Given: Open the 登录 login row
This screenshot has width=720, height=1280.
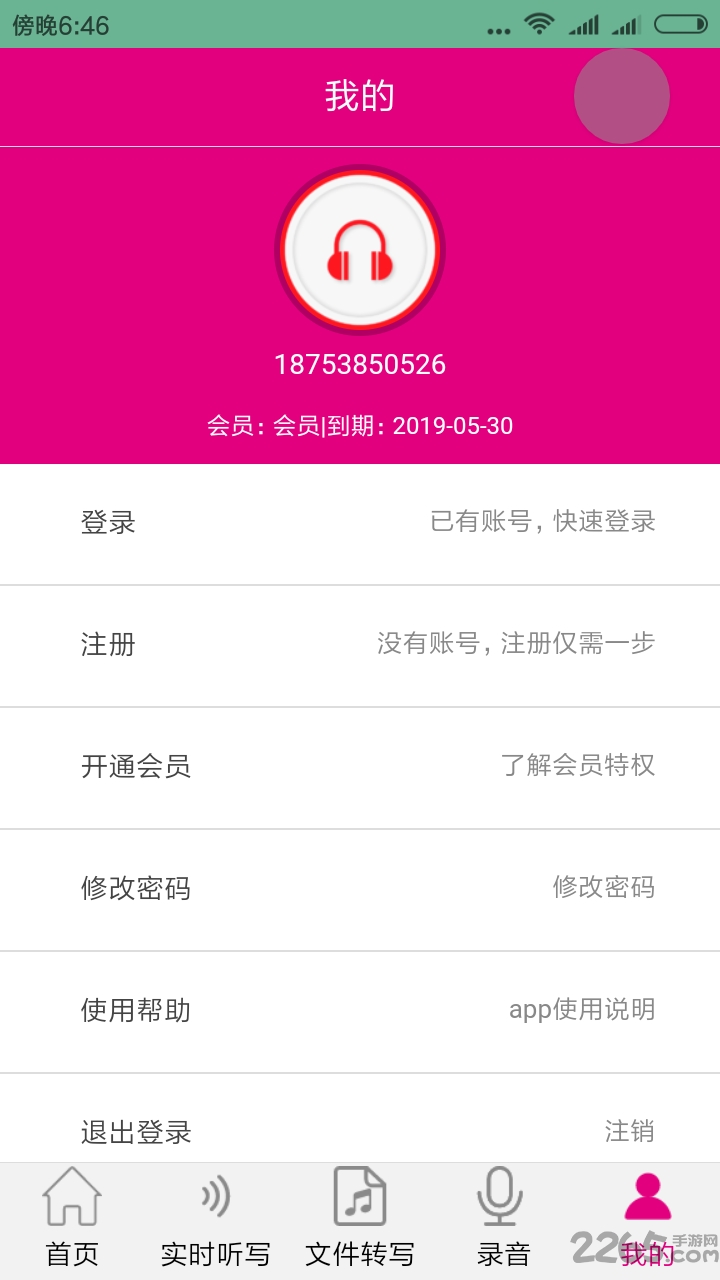Looking at the screenshot, I should (x=360, y=523).
